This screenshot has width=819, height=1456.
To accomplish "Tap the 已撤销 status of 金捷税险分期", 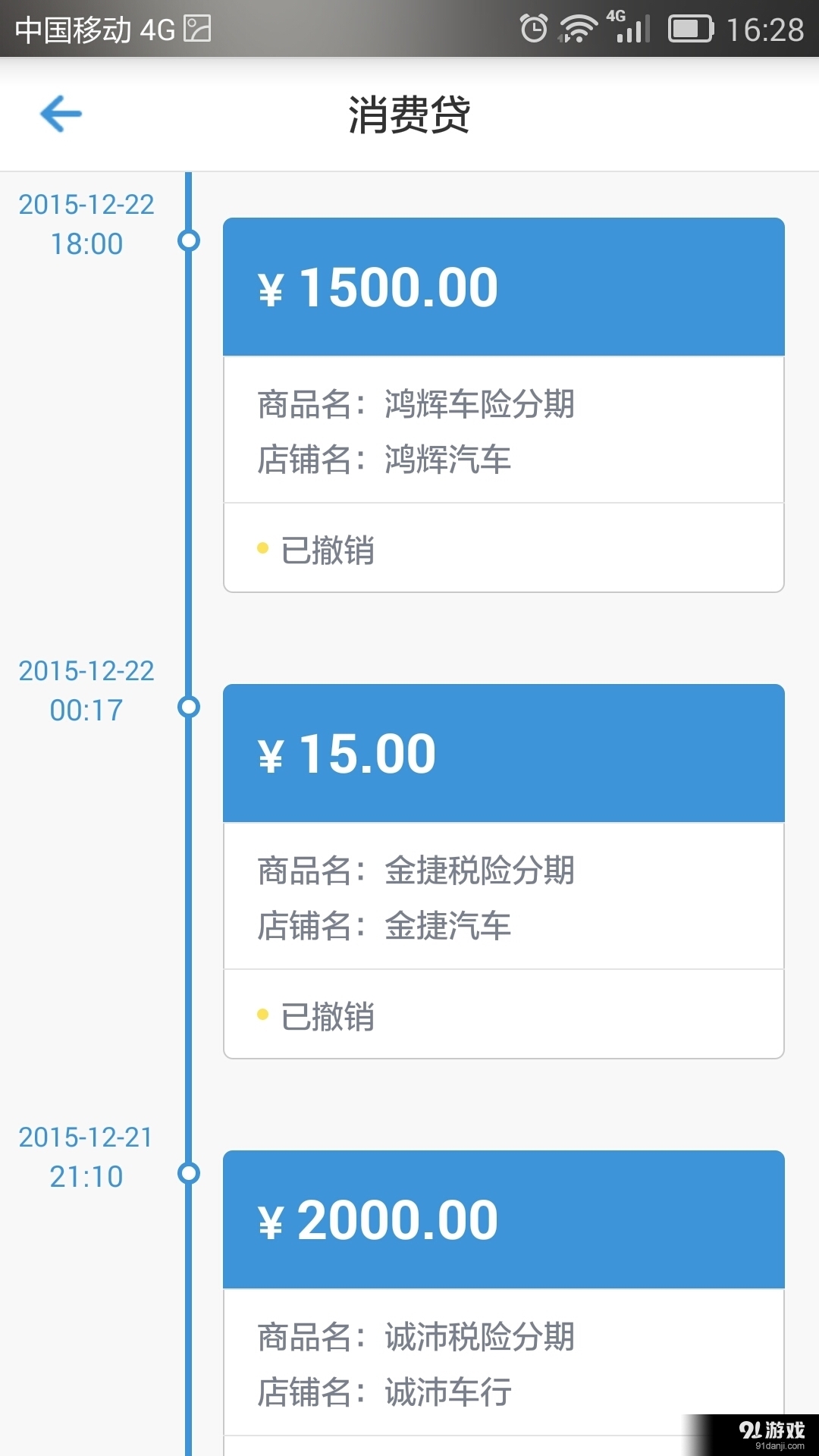I will (328, 1018).
